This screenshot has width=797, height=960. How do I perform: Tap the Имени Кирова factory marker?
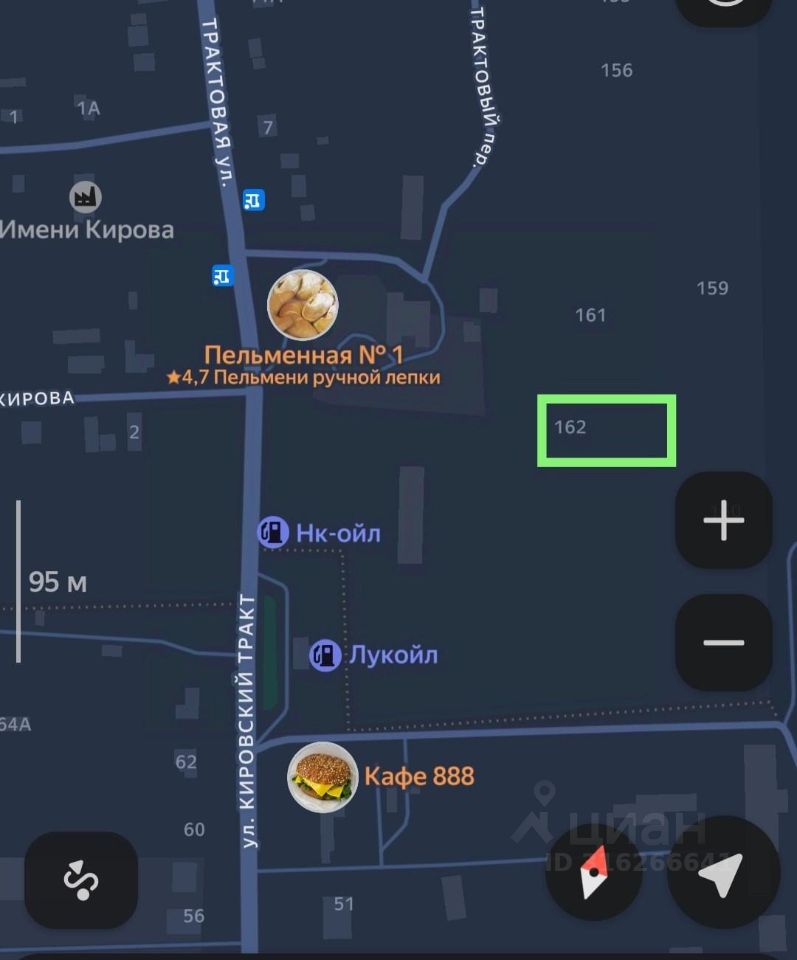pos(86,196)
